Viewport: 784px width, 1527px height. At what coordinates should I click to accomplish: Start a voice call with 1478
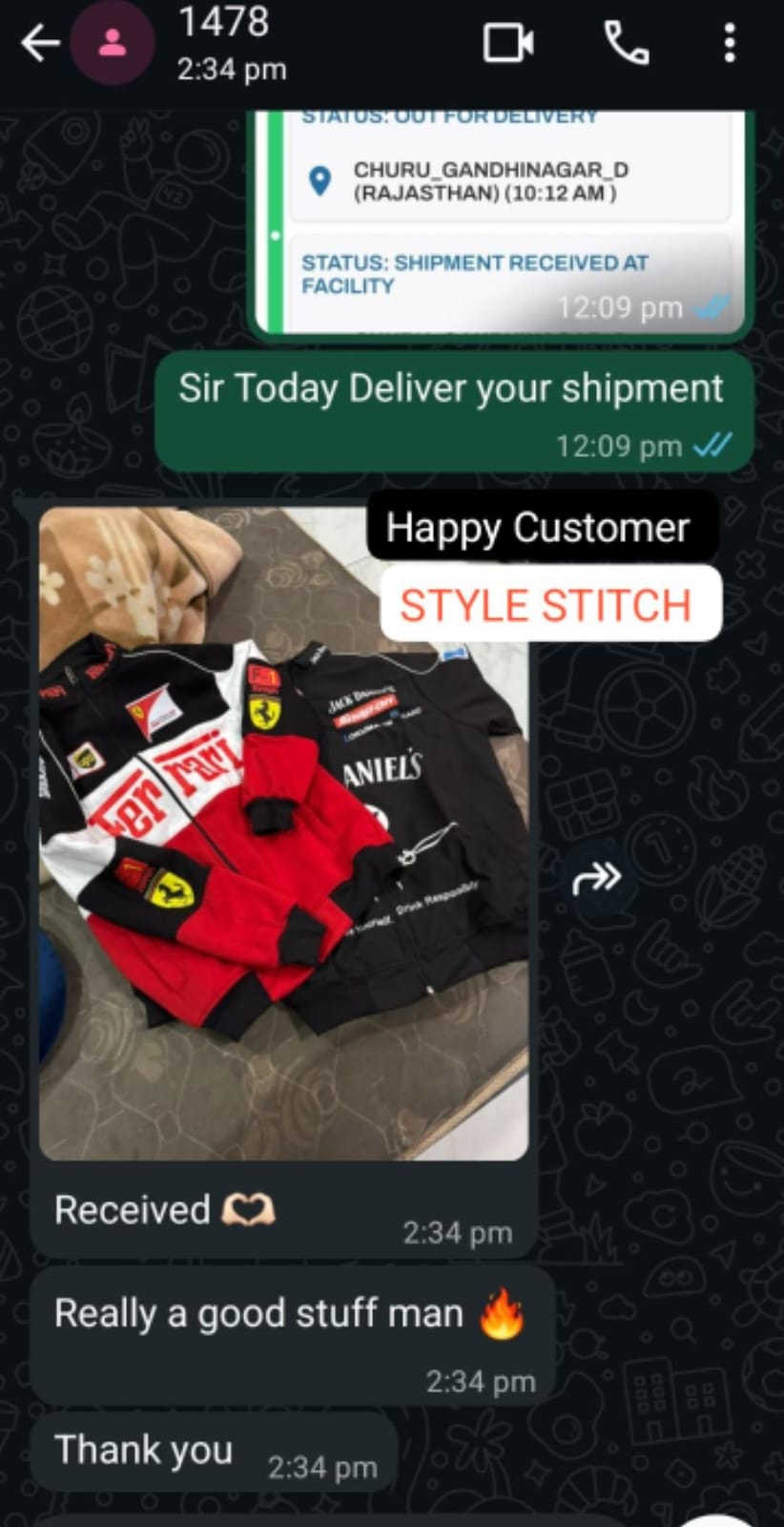pyautogui.click(x=627, y=44)
